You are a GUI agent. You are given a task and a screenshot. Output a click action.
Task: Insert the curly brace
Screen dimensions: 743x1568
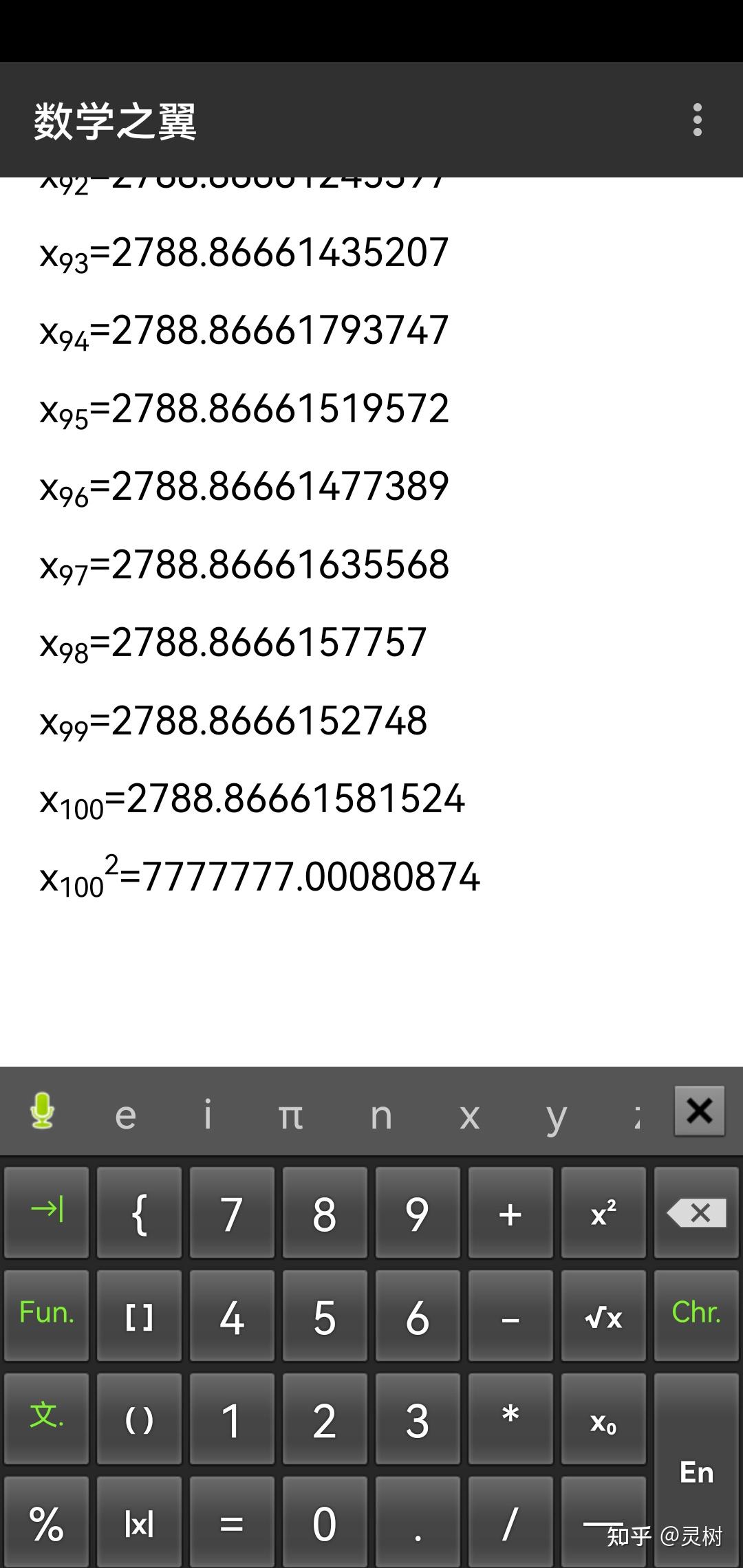click(139, 1213)
